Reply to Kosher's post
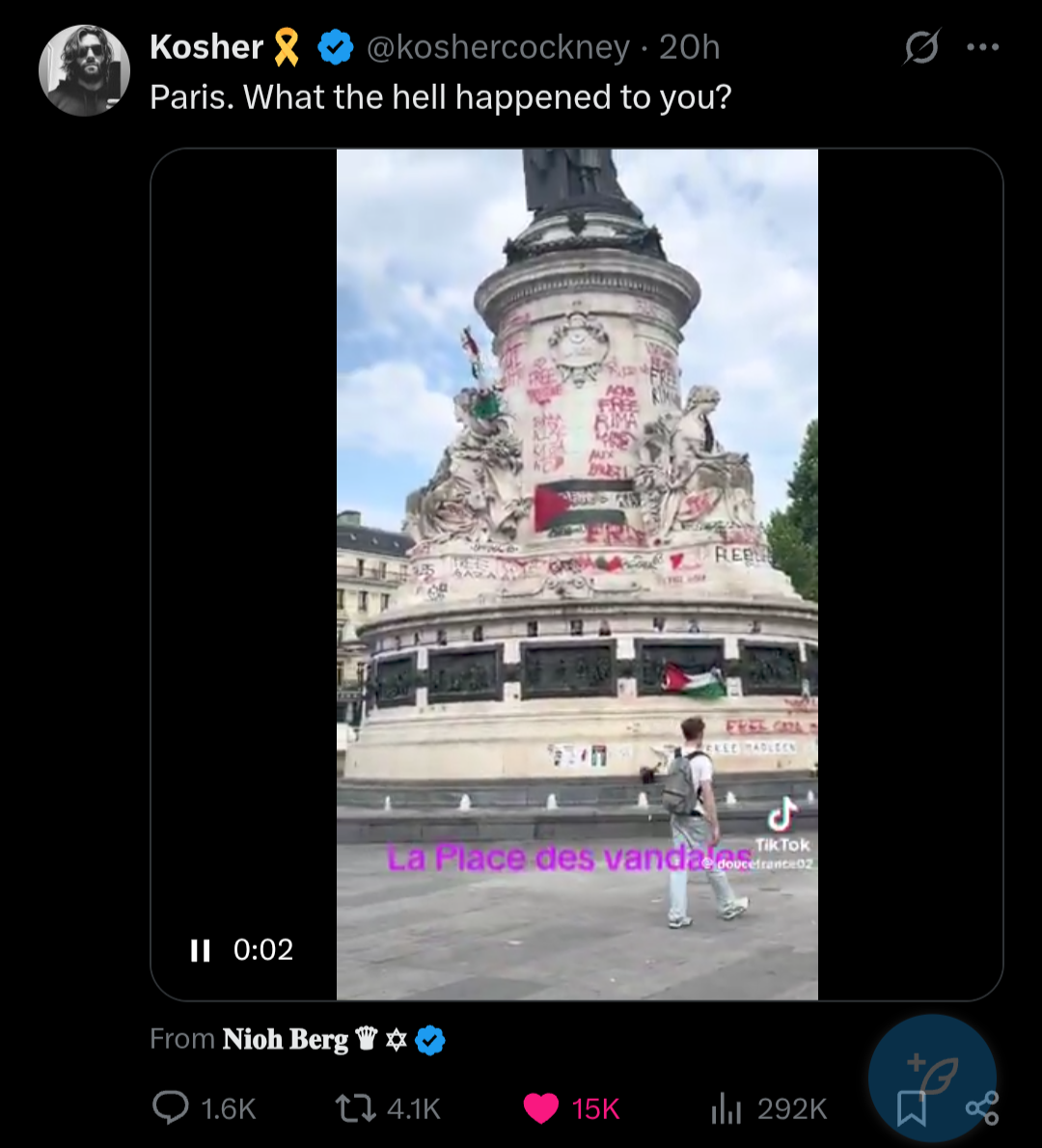1042x1148 pixels. (x=171, y=1108)
